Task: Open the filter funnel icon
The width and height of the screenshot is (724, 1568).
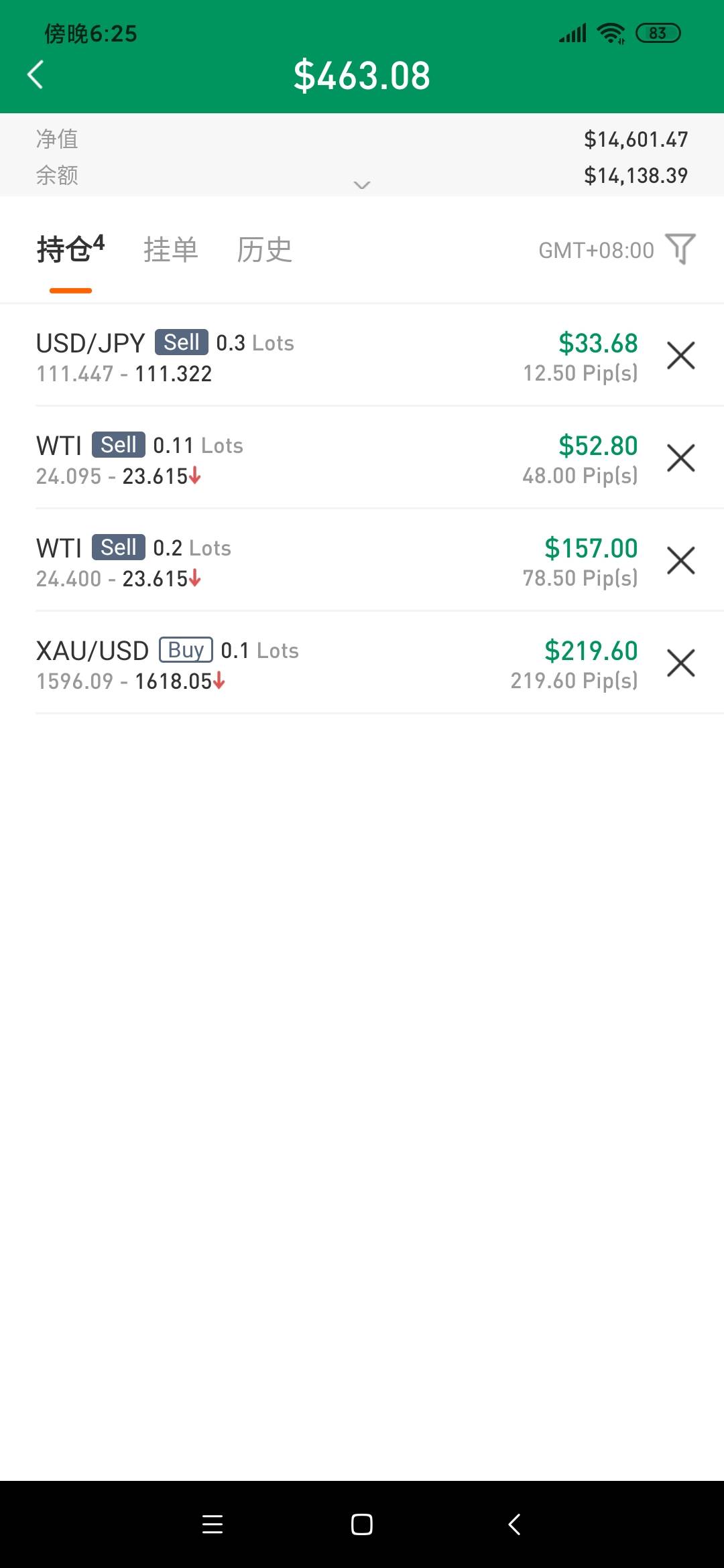Action: (680, 249)
